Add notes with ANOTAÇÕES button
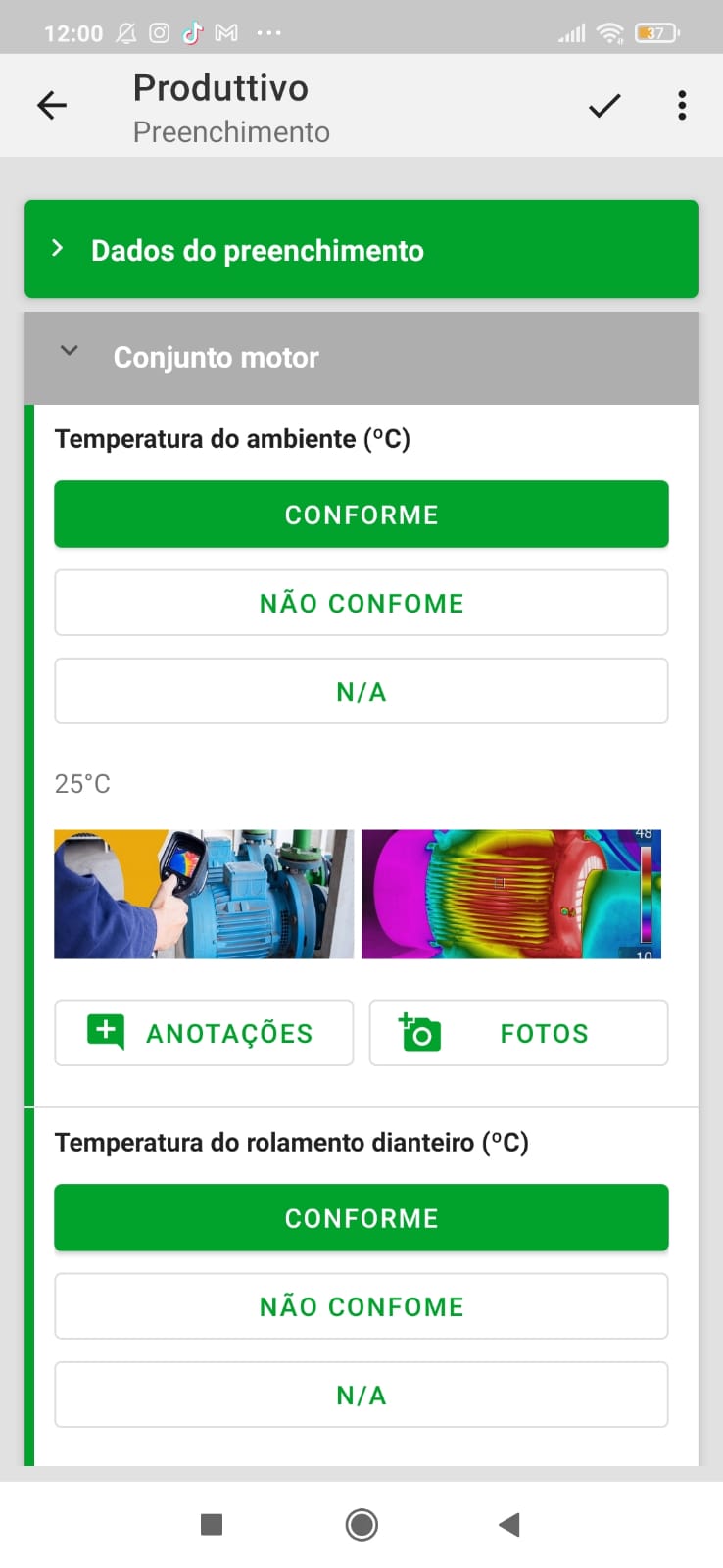 coord(204,1033)
